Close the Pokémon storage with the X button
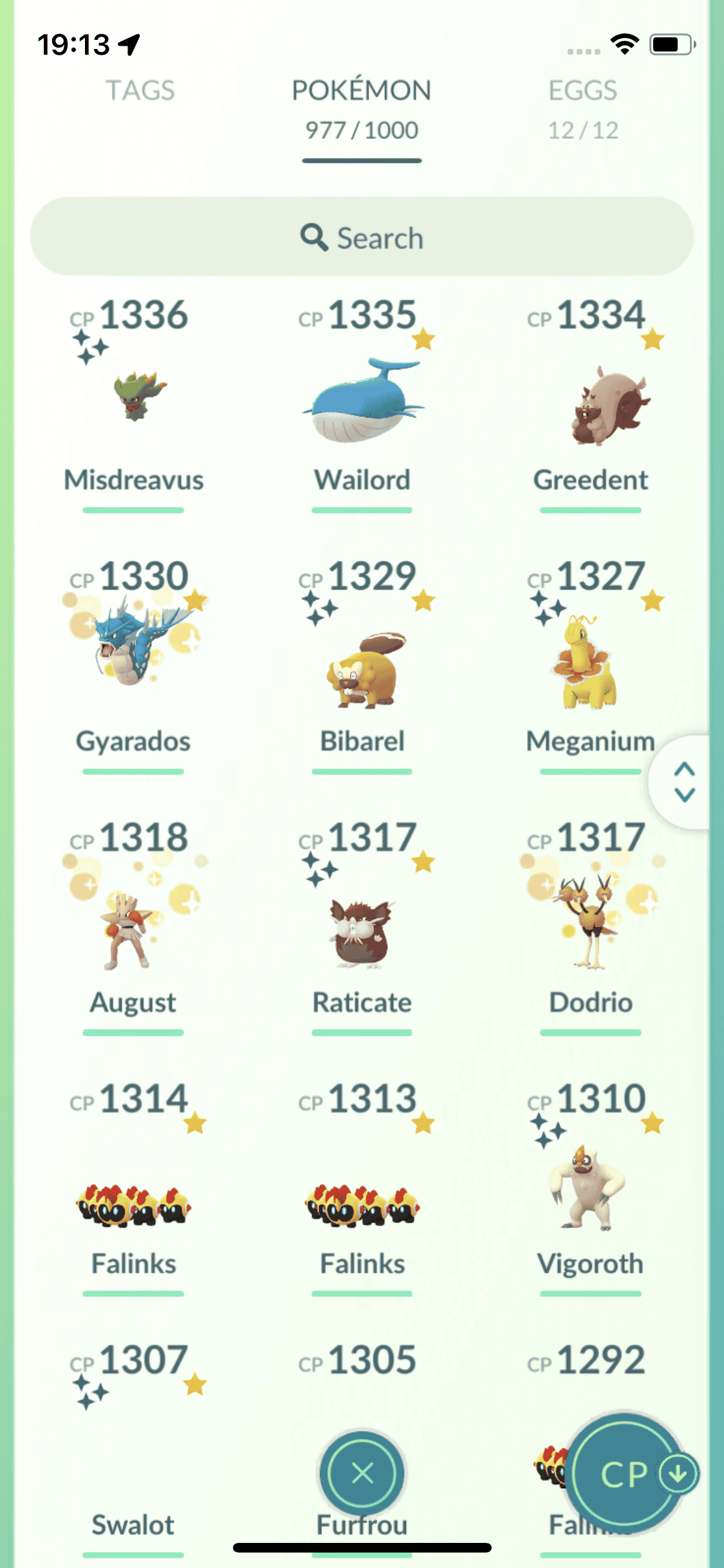The height and width of the screenshot is (1568, 724). pyautogui.click(x=362, y=1472)
